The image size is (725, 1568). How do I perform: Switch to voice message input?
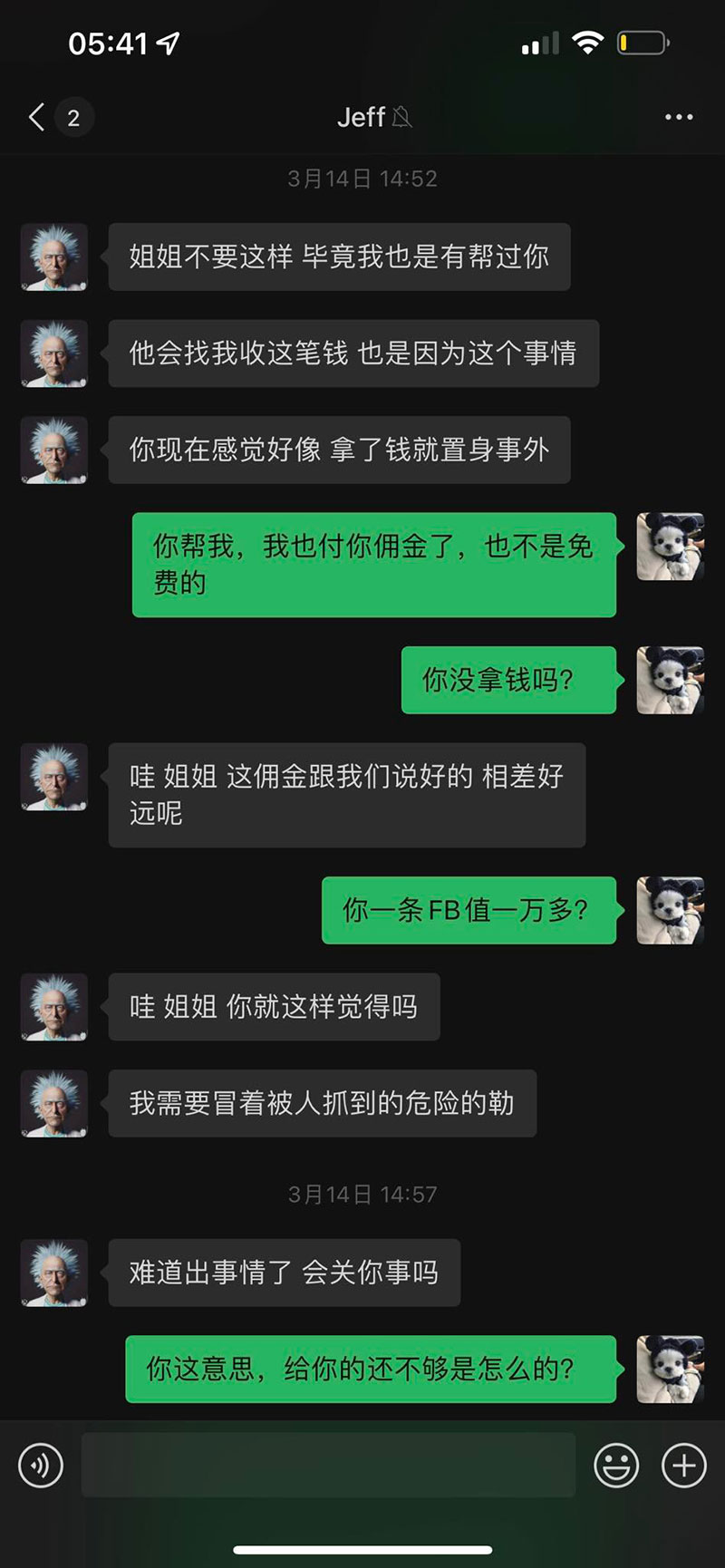tap(41, 1465)
